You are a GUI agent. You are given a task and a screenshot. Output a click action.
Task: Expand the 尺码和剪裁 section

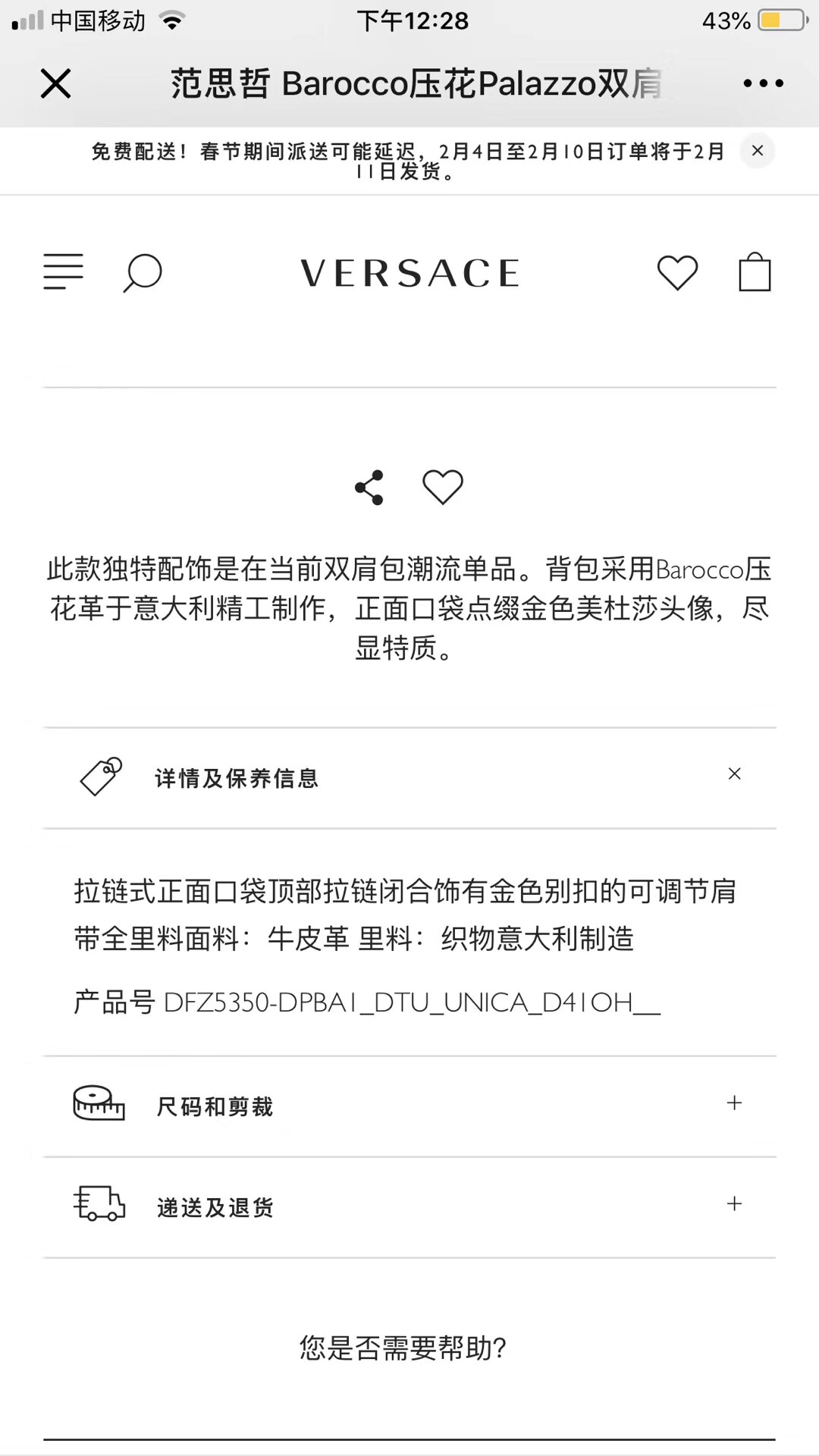(x=409, y=1106)
